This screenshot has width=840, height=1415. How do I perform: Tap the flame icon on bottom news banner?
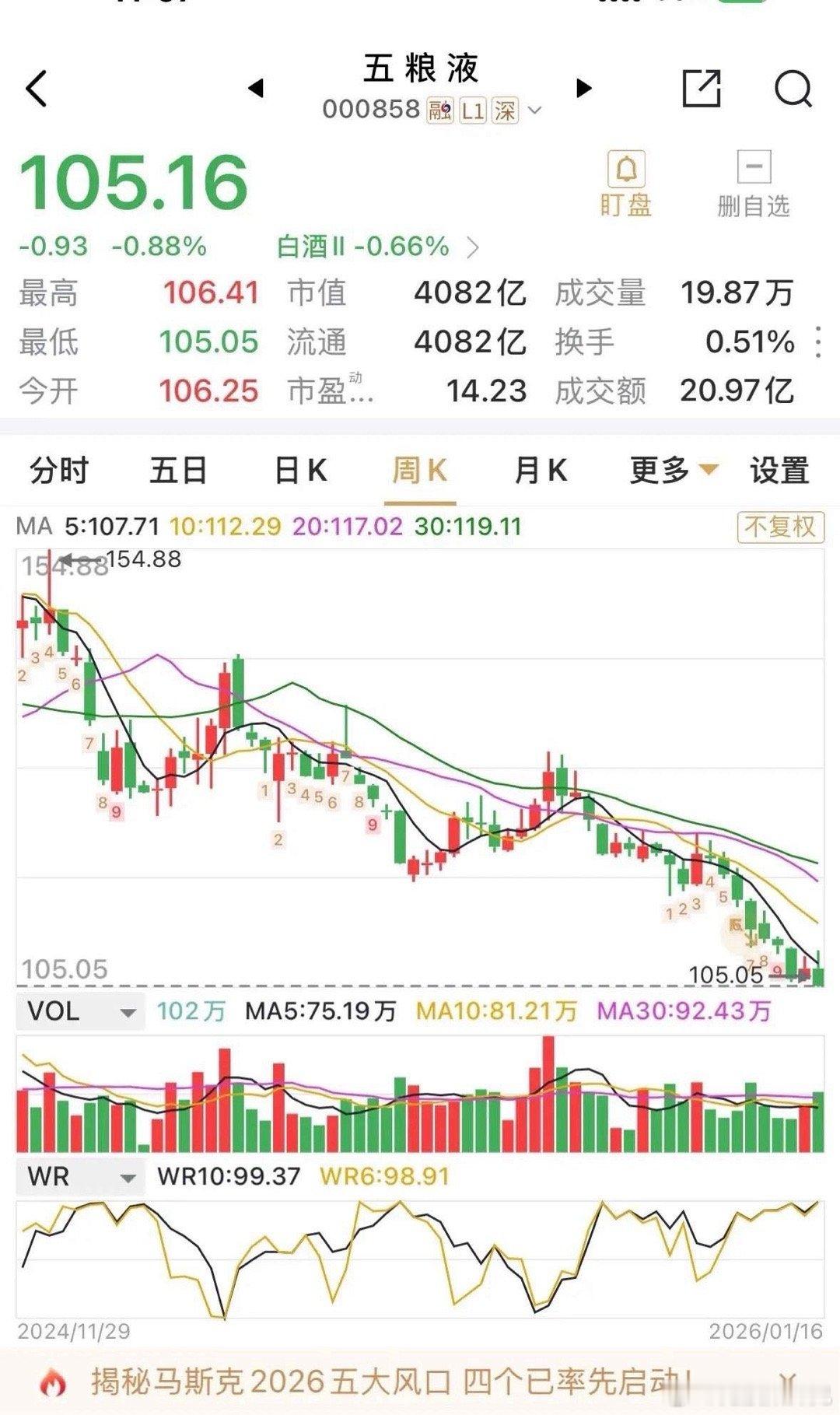47,1381
